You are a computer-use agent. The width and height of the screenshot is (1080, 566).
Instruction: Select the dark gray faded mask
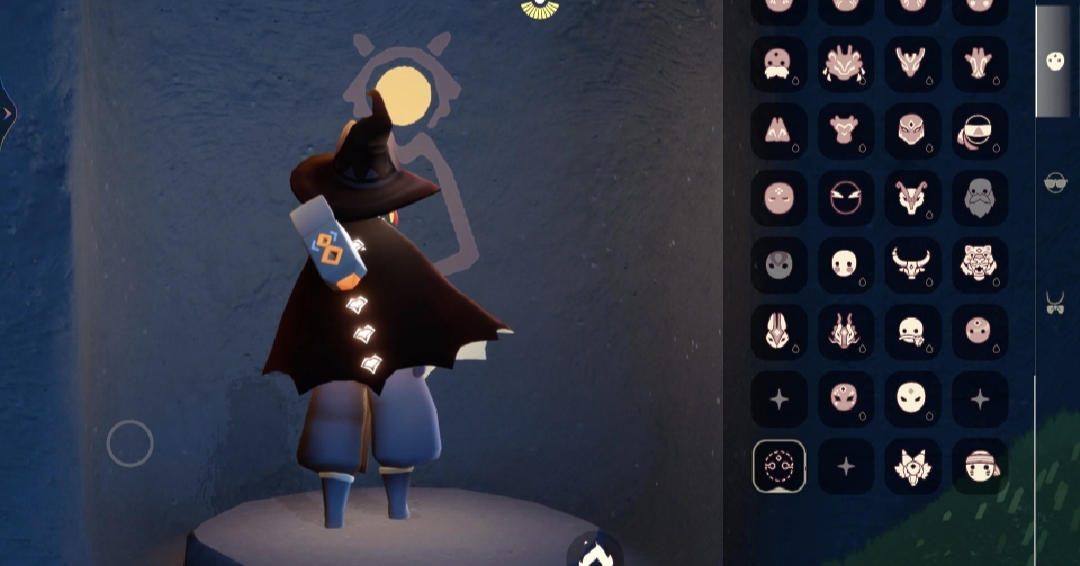[x=778, y=264]
